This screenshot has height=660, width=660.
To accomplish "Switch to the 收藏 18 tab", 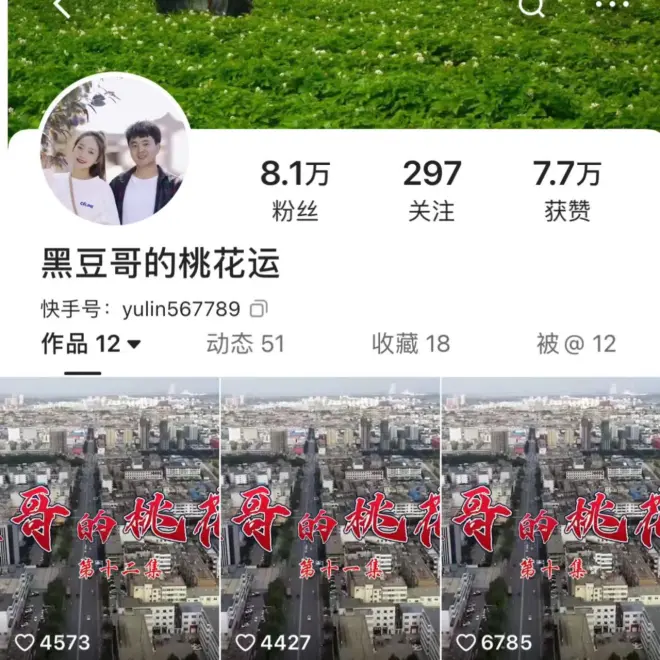I will 410,344.
